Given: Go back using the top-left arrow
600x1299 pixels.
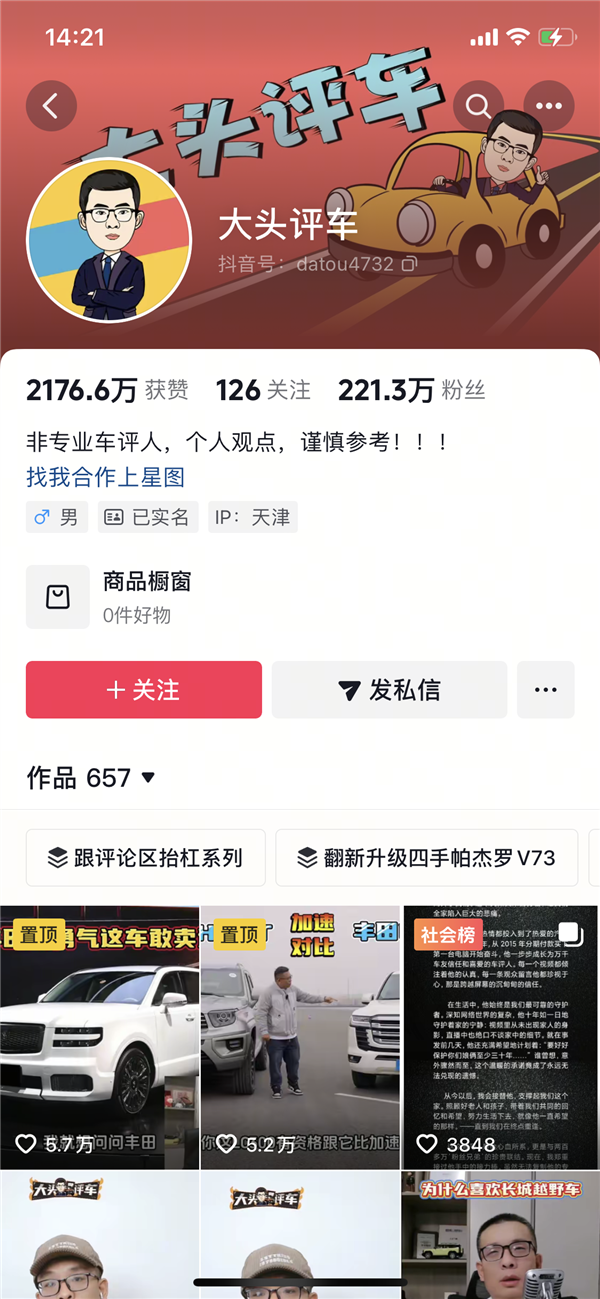Looking at the screenshot, I should click(51, 106).
